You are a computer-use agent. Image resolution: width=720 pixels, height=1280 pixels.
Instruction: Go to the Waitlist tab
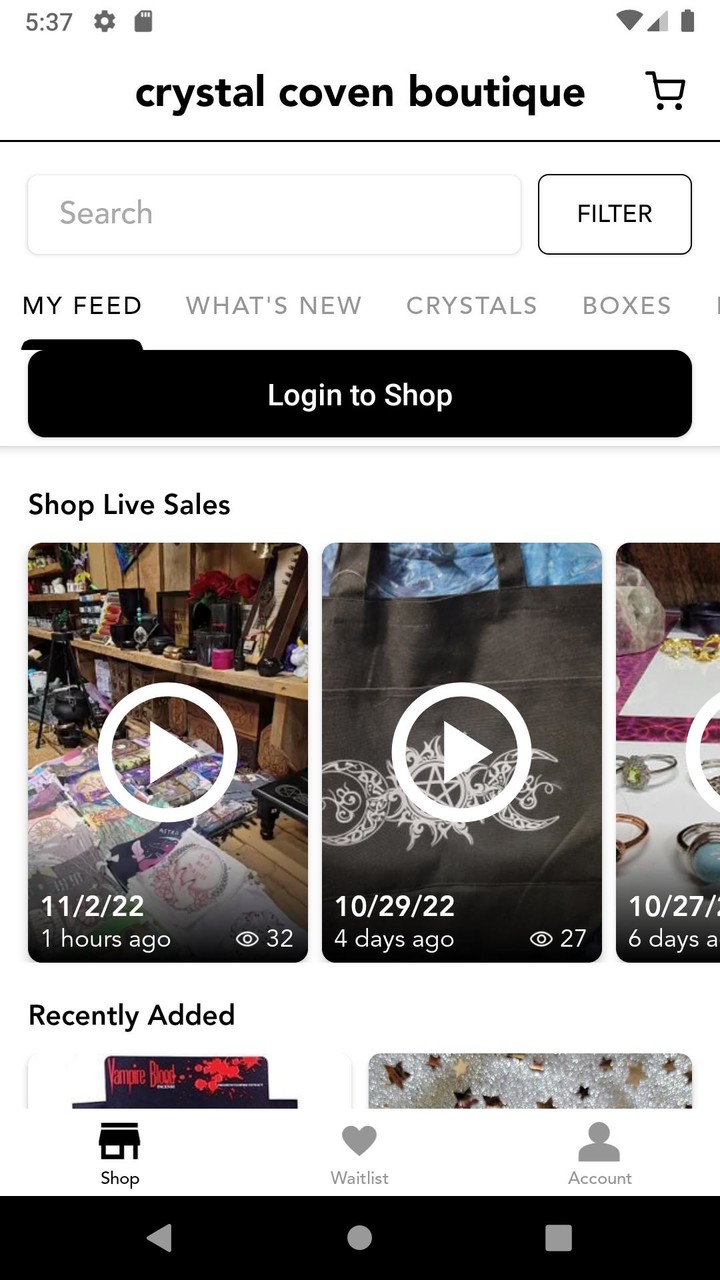tap(359, 1155)
